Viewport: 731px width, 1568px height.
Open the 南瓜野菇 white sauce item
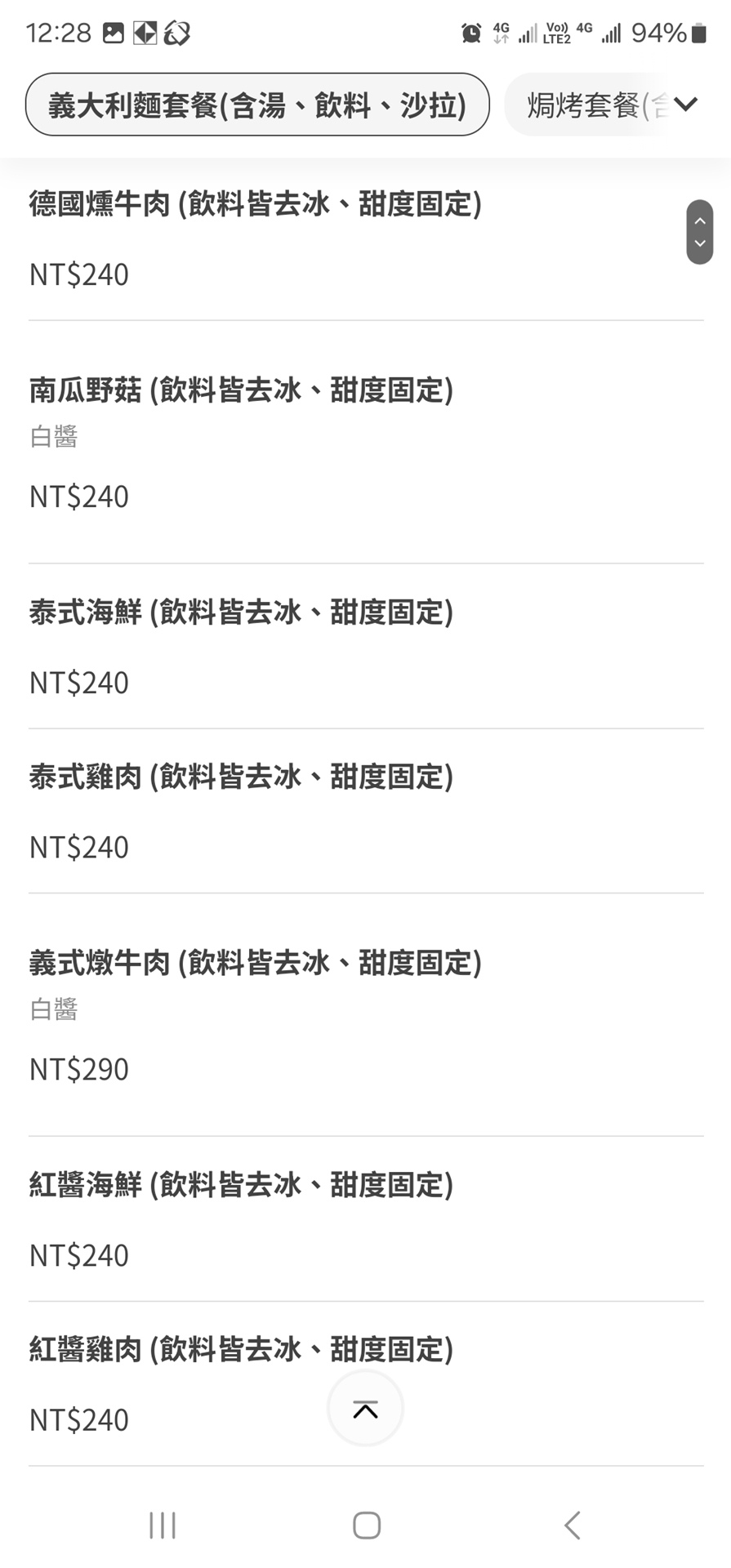(366, 443)
